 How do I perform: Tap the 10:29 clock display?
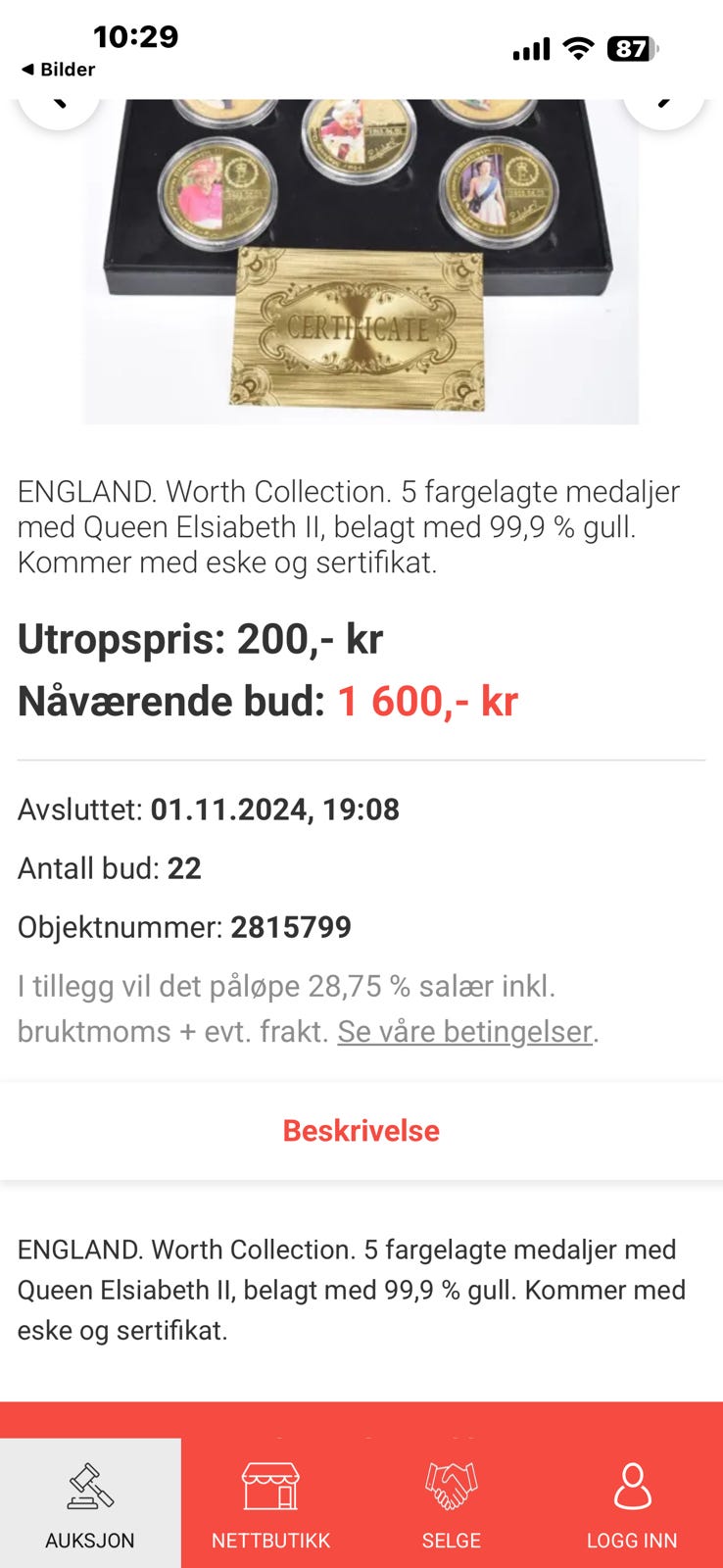135,36
